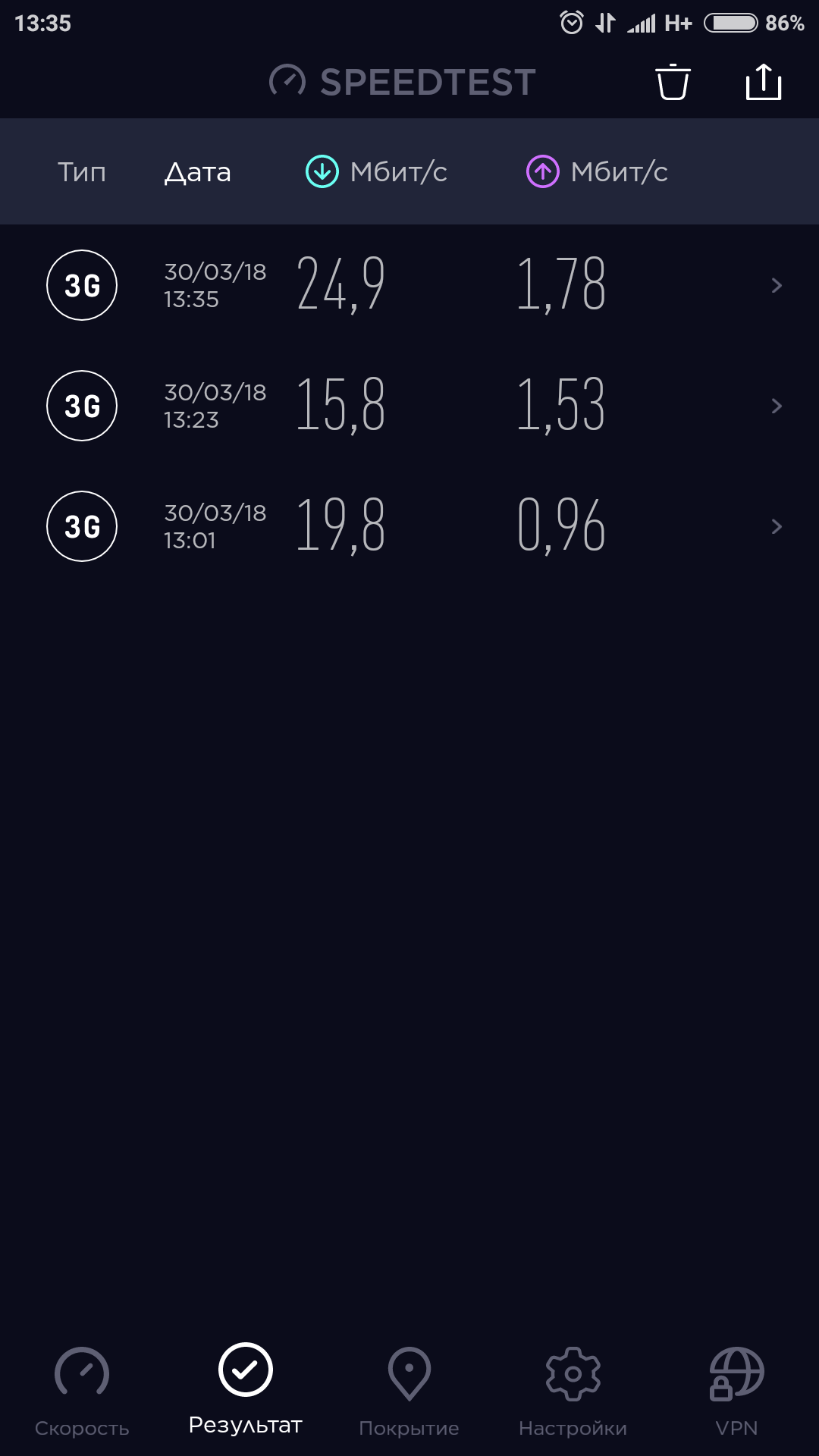Sort by download Мбит/с column
Screen dimensions: 819x1456
pyautogui.click(x=377, y=172)
